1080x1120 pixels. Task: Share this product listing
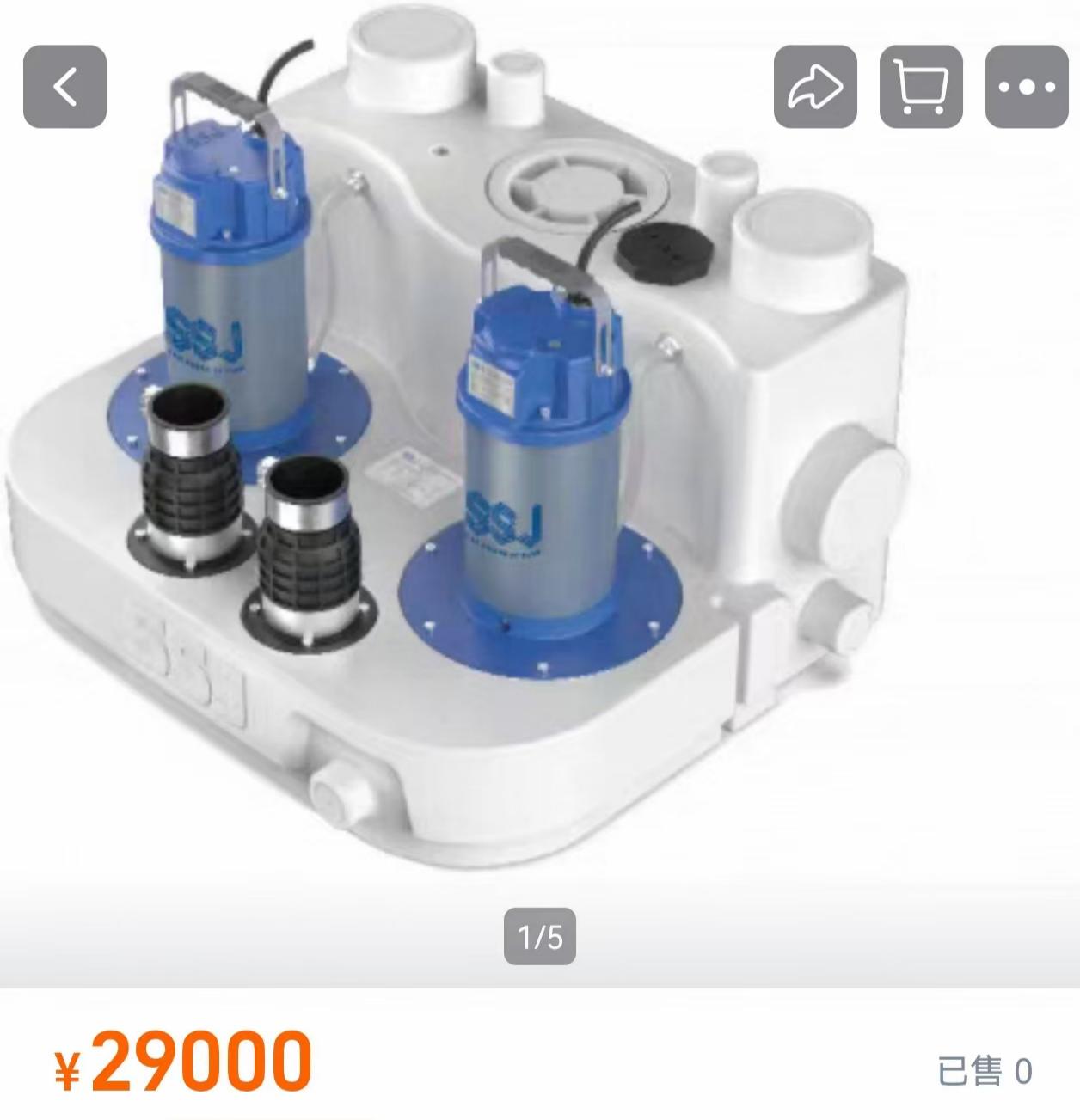(x=815, y=87)
